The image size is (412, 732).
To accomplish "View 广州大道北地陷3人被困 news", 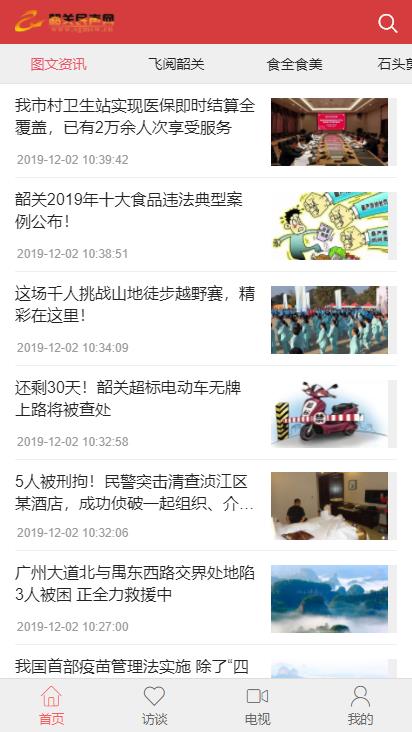I will pyautogui.click(x=206, y=598).
